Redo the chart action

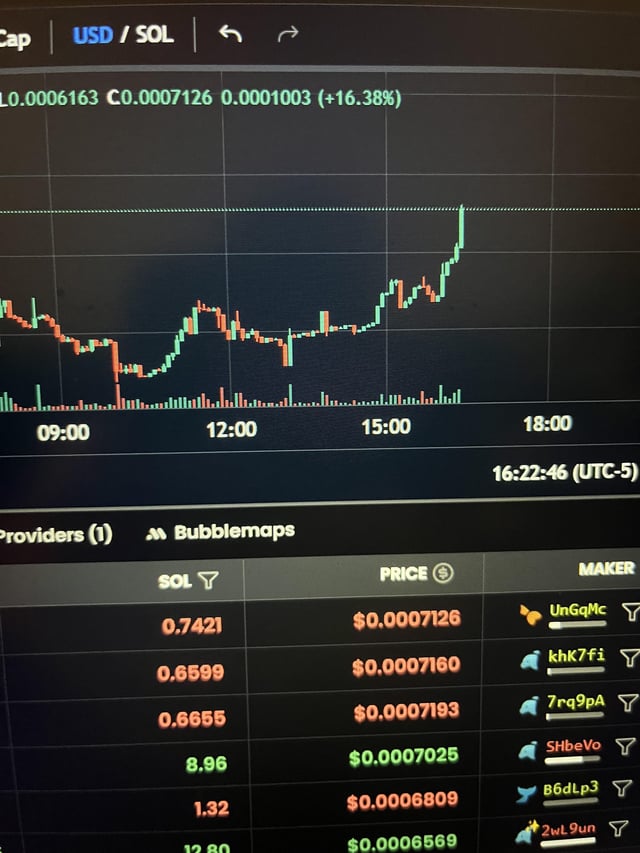coord(288,36)
